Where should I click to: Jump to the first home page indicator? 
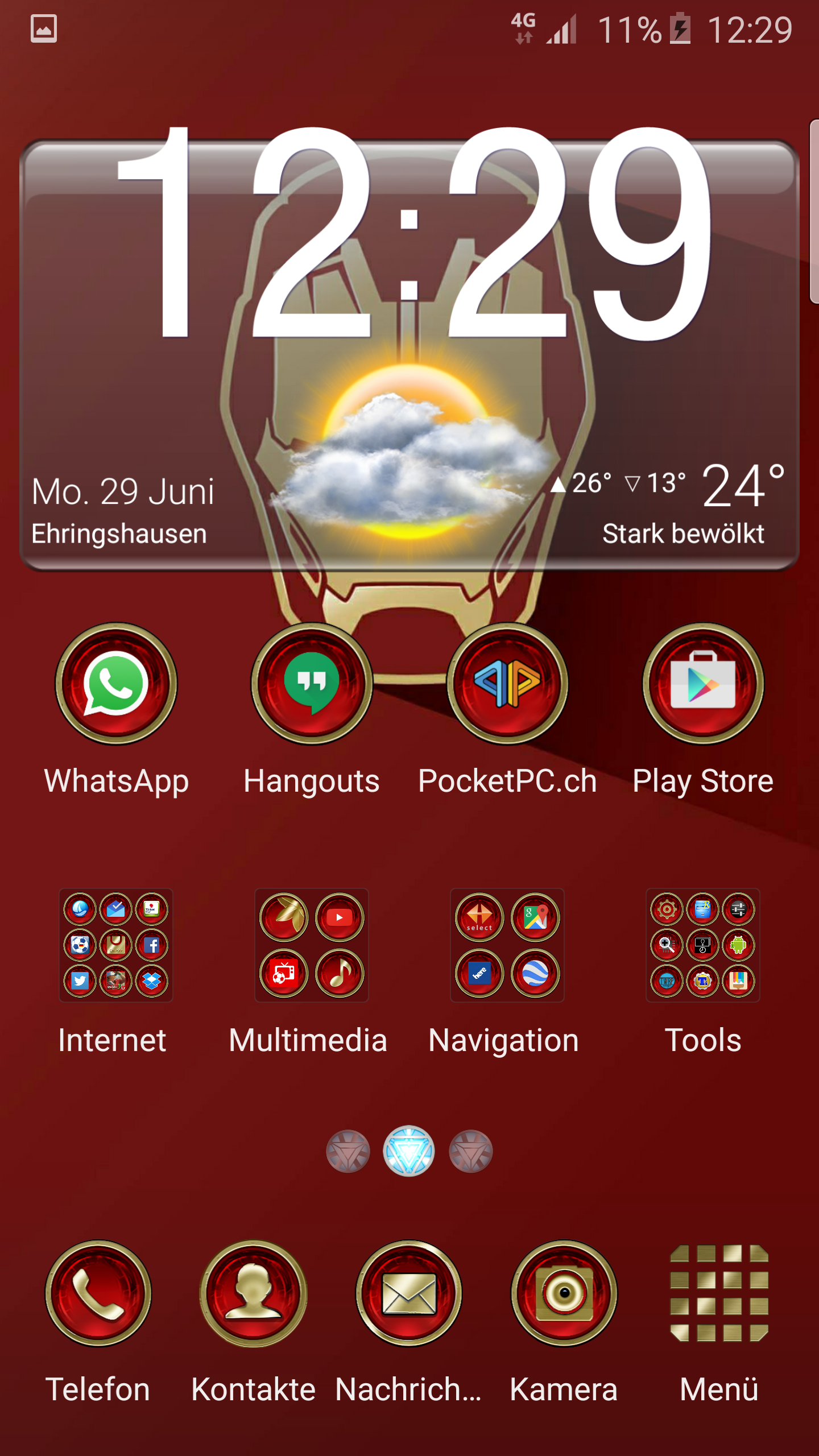348,1151
